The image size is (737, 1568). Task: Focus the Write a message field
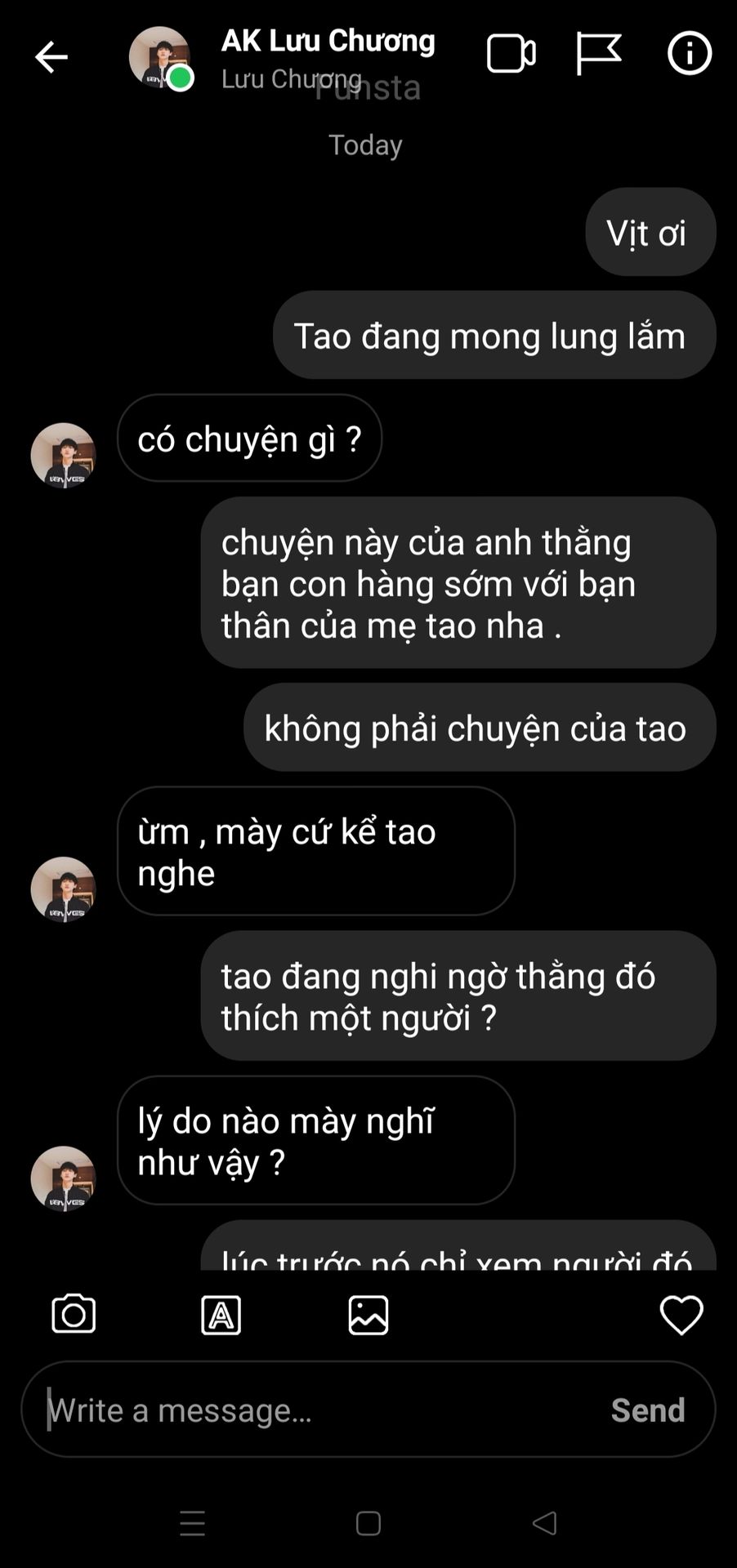tap(319, 1410)
